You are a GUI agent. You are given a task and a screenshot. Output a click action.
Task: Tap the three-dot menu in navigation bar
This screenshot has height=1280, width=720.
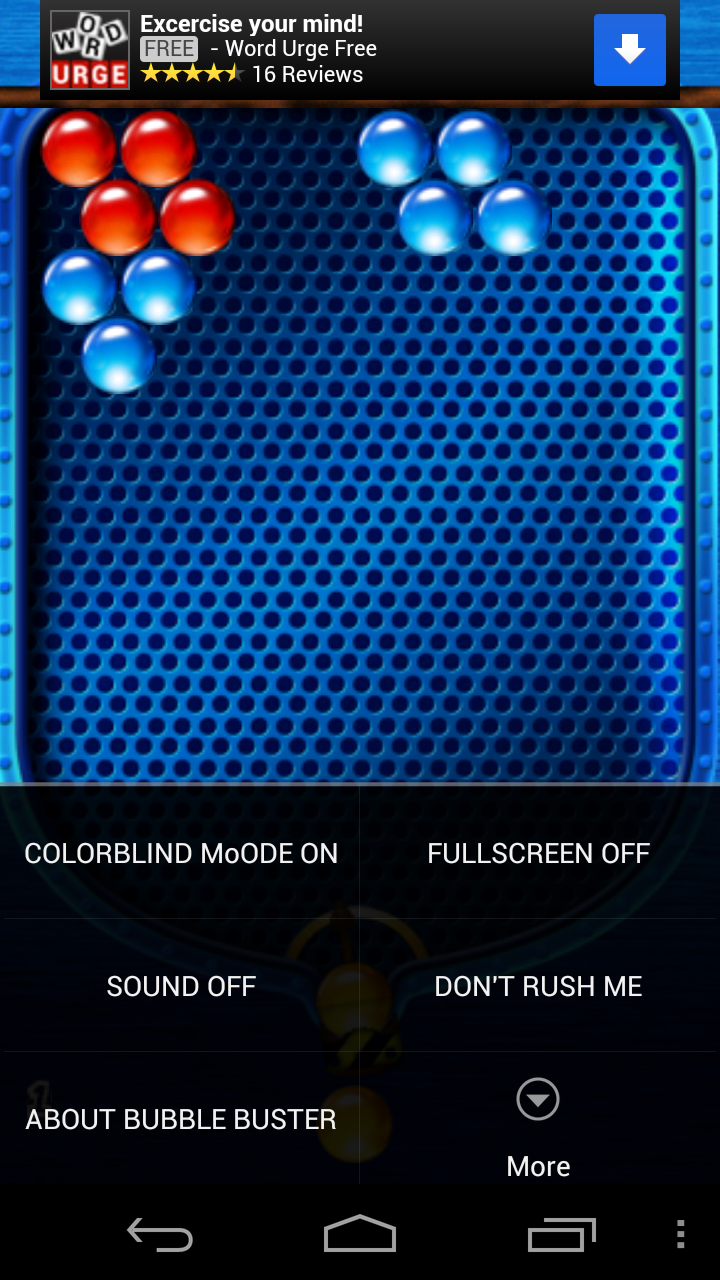pyautogui.click(x=680, y=1235)
